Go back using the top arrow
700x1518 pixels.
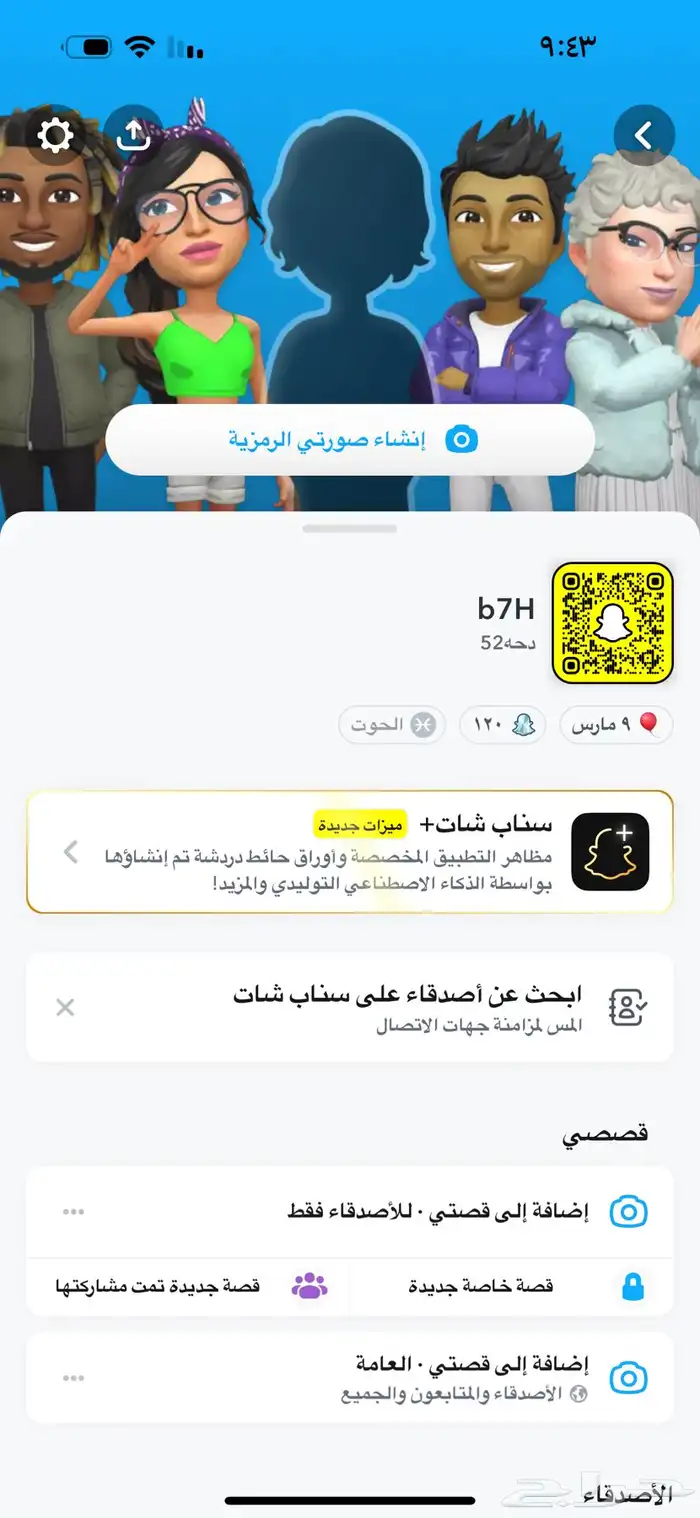(644, 135)
